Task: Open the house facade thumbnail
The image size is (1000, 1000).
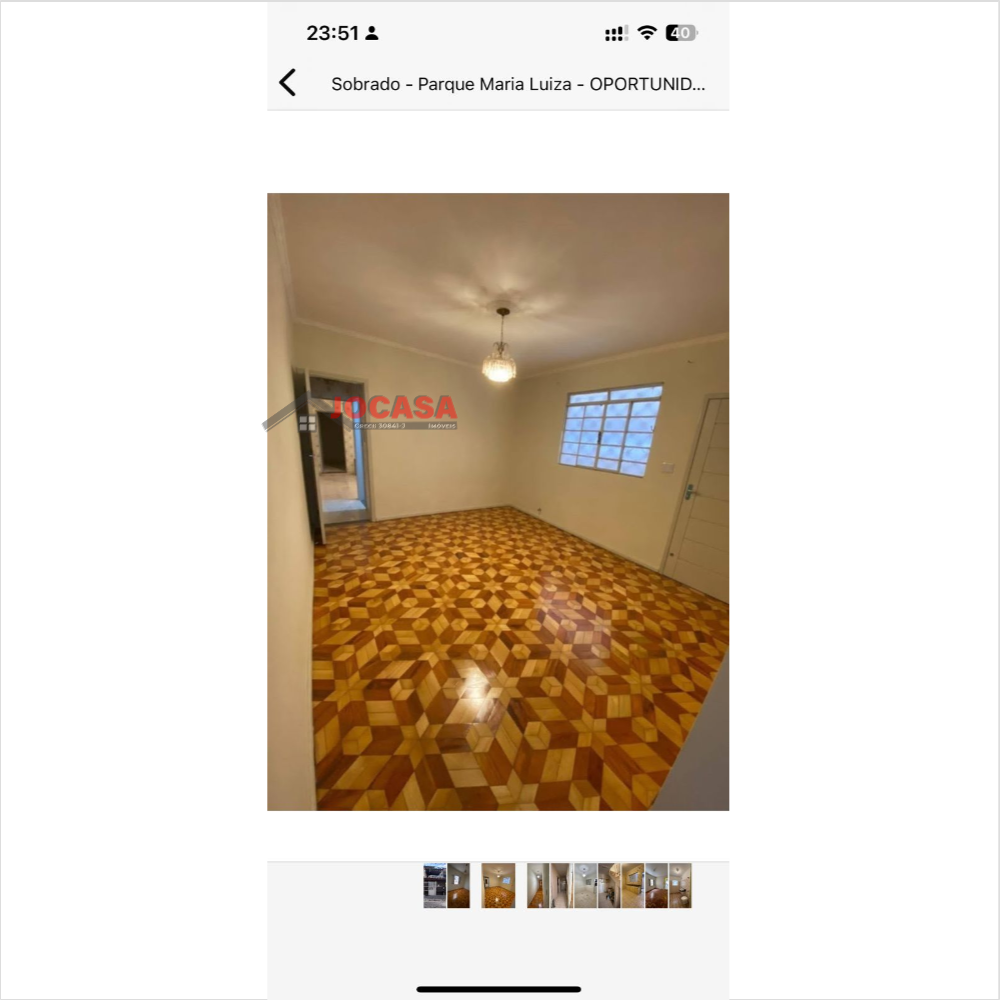Action: (x=435, y=886)
